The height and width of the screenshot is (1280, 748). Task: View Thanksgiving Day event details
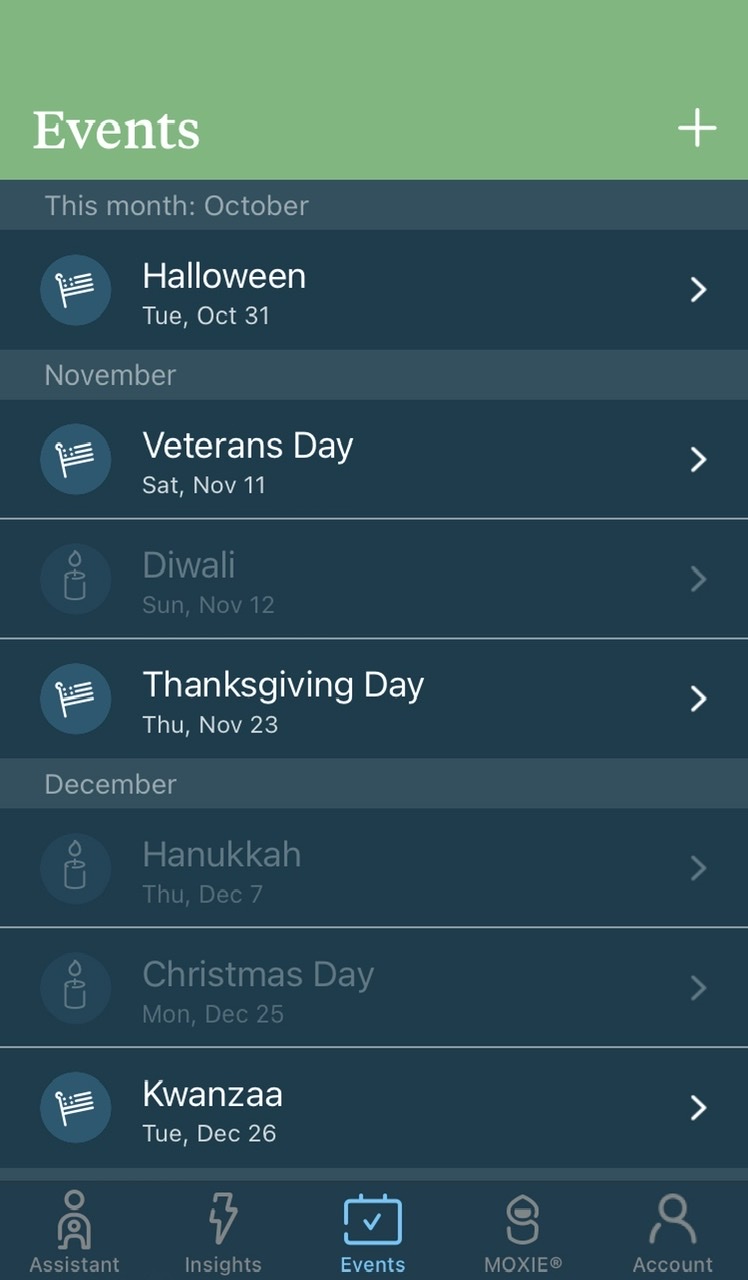[x=374, y=699]
